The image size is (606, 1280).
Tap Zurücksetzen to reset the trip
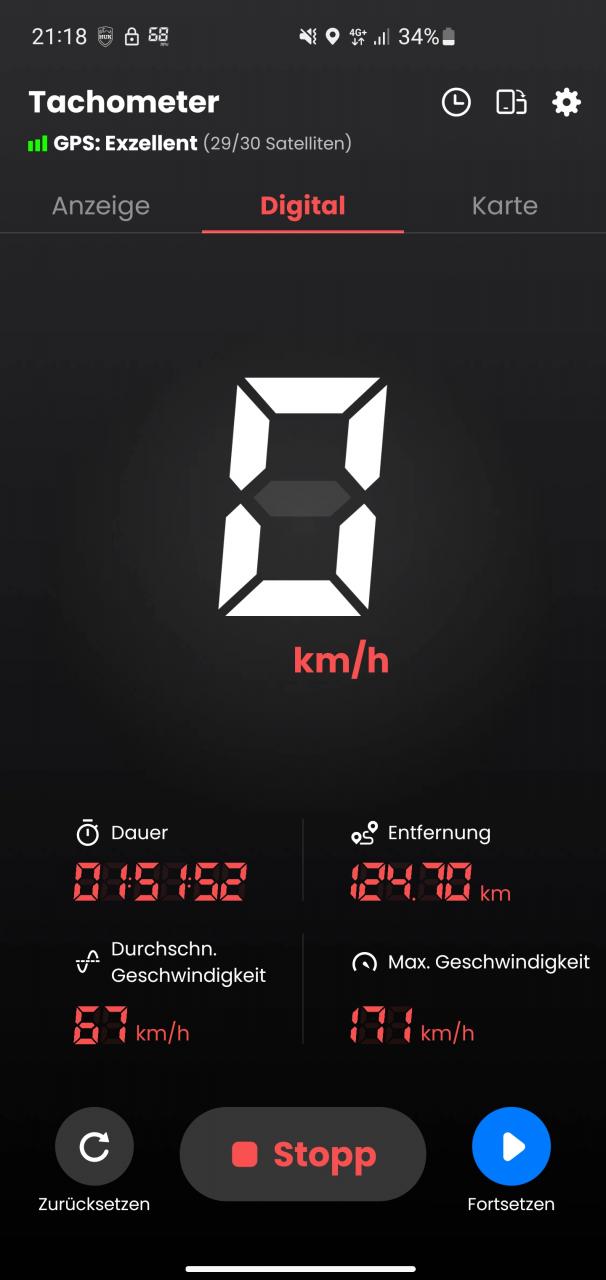[94, 1147]
